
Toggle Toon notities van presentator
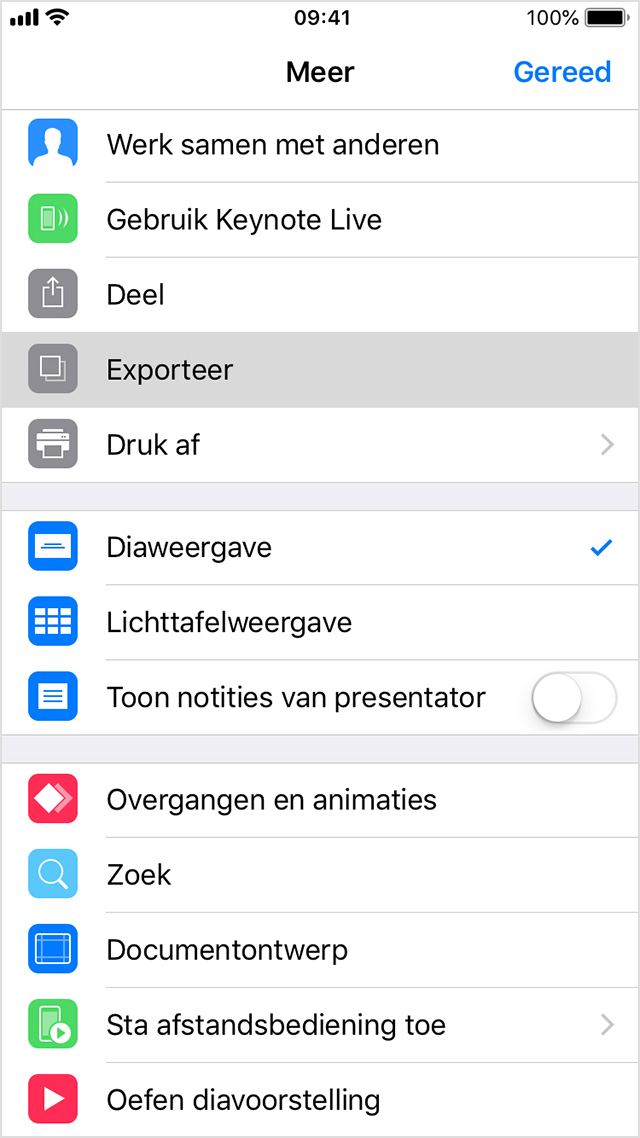[574, 698]
